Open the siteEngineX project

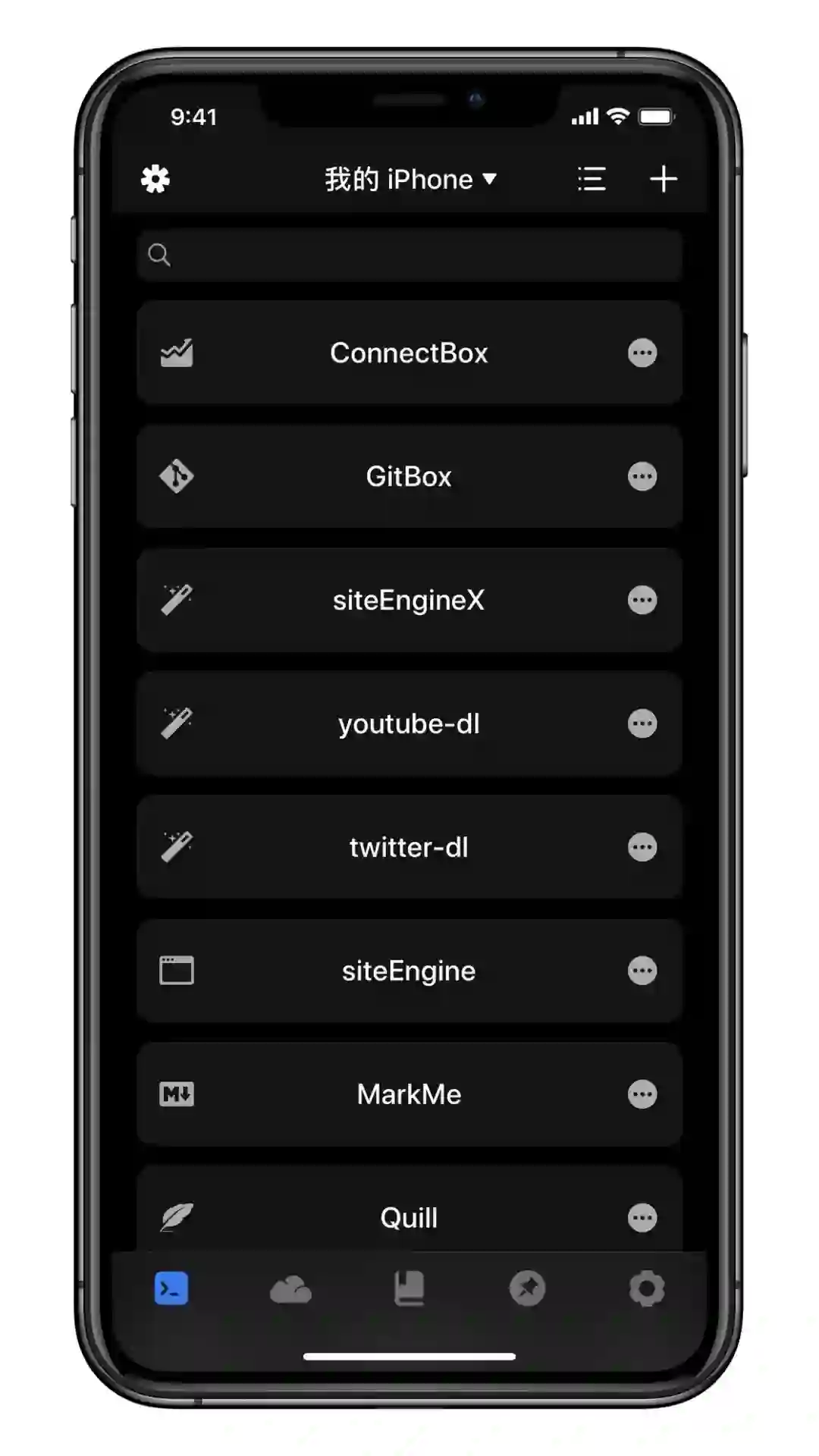coord(408,600)
